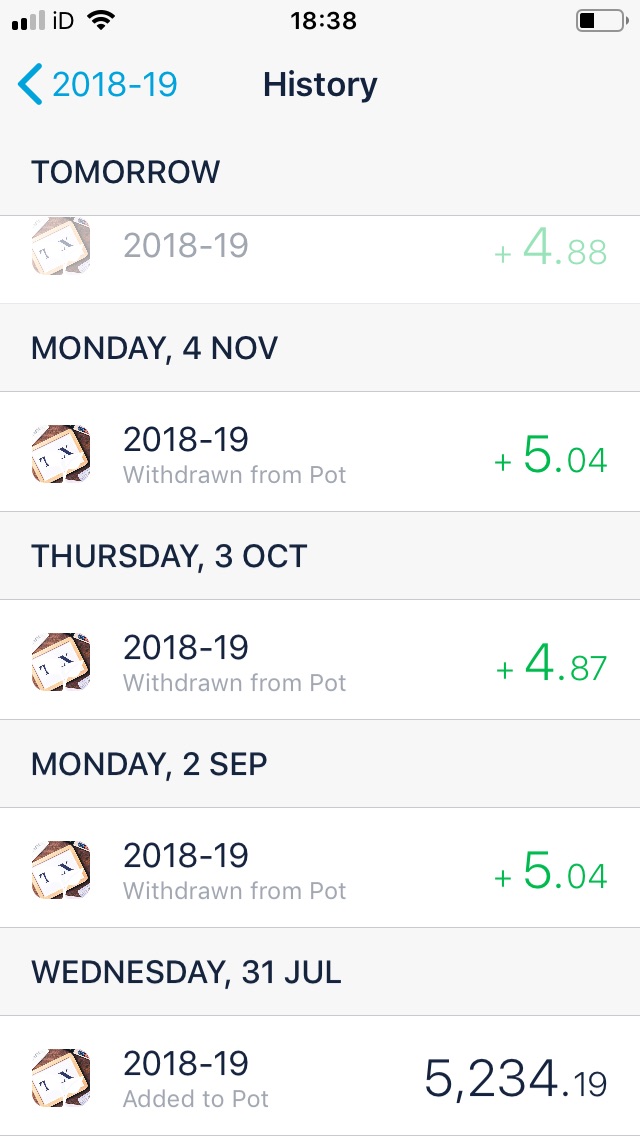Go back to the 2018-19 pot
Screen dimensions: 640x1136
coord(98,85)
